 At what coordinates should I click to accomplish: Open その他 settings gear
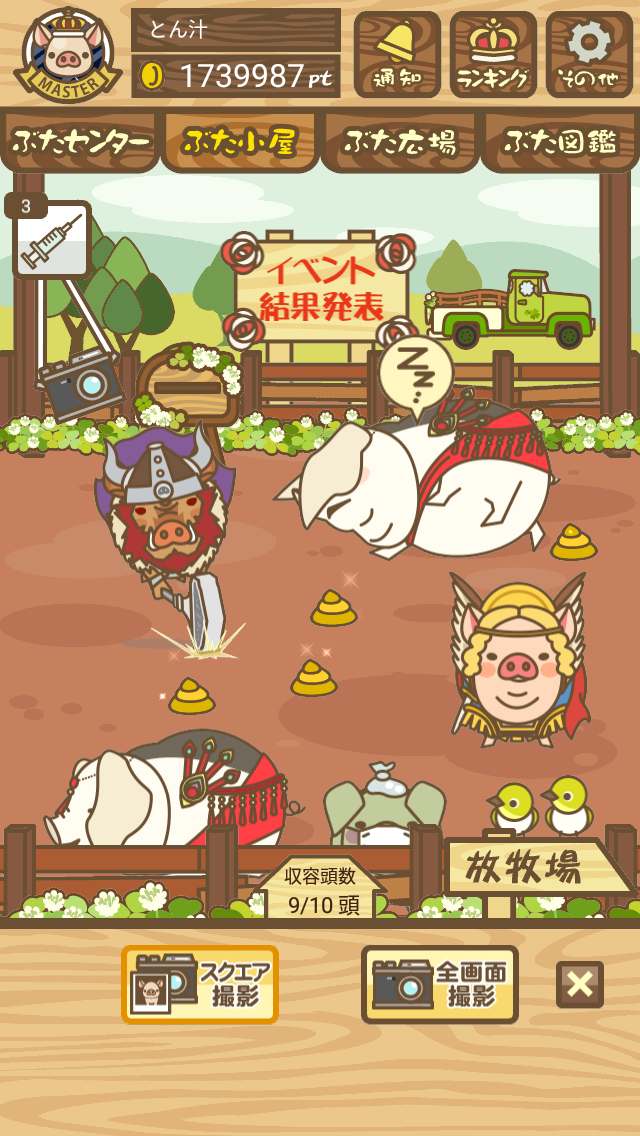click(x=589, y=54)
